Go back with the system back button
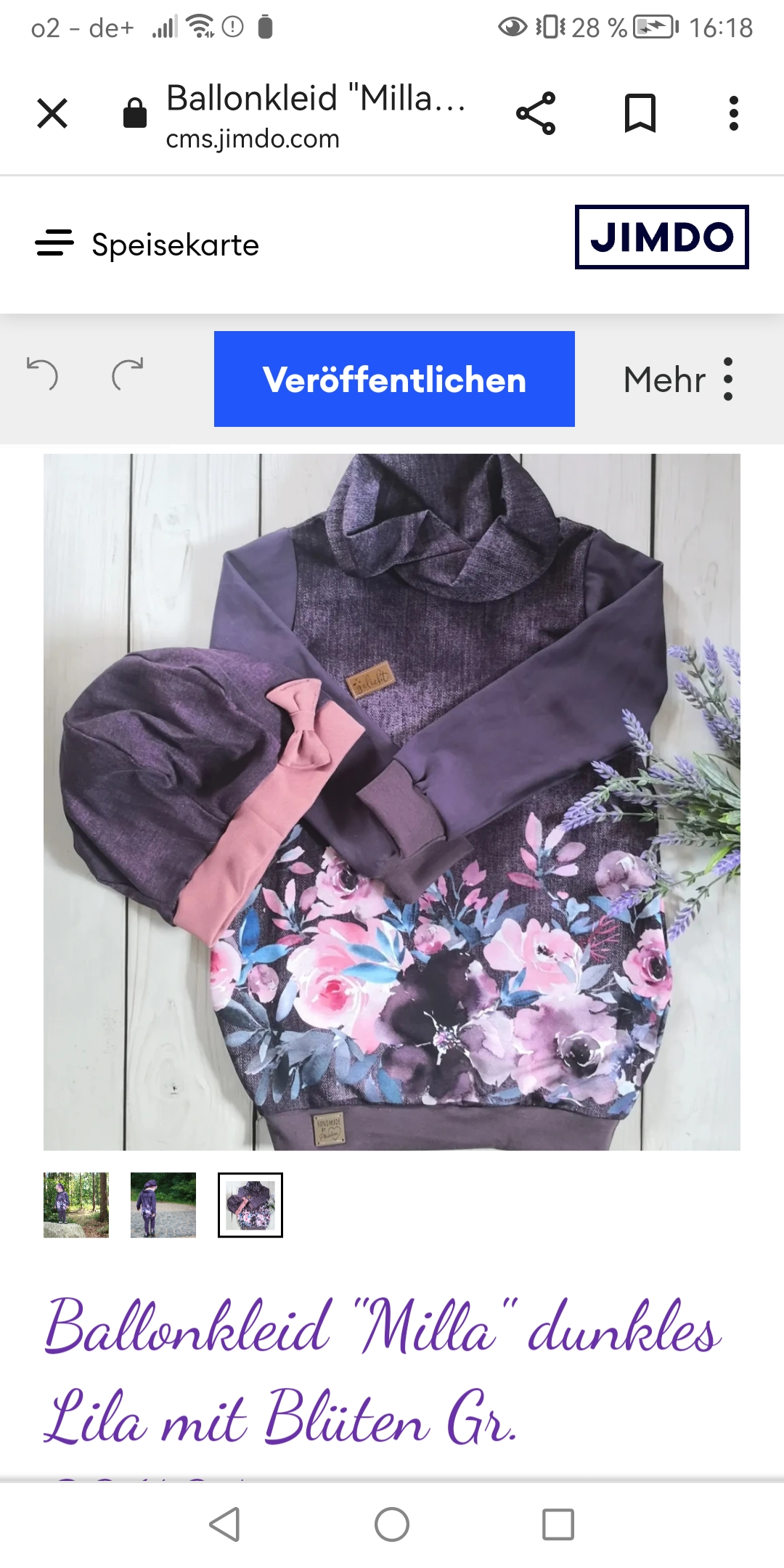Viewport: 784px width, 1568px height. 224,1524
